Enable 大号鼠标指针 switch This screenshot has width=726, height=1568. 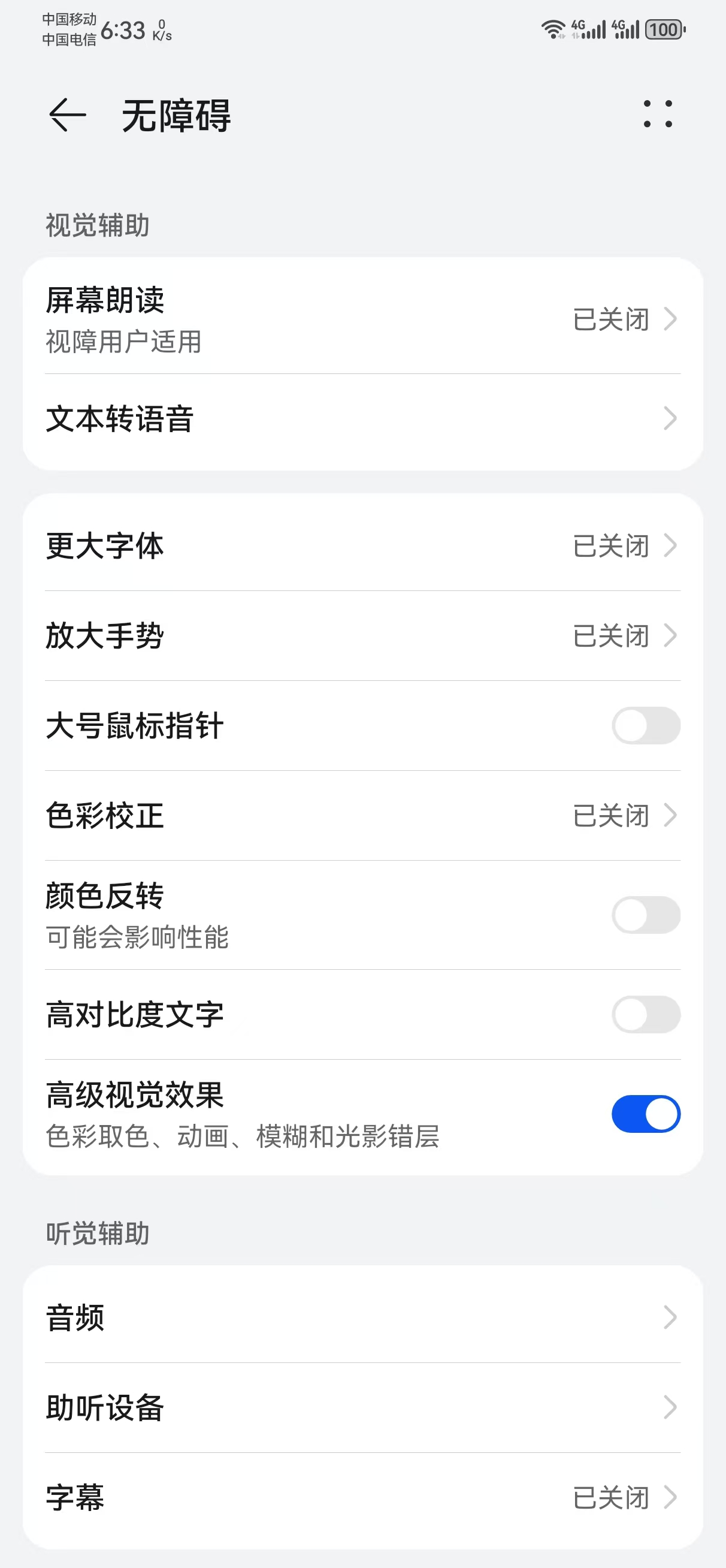(x=646, y=726)
